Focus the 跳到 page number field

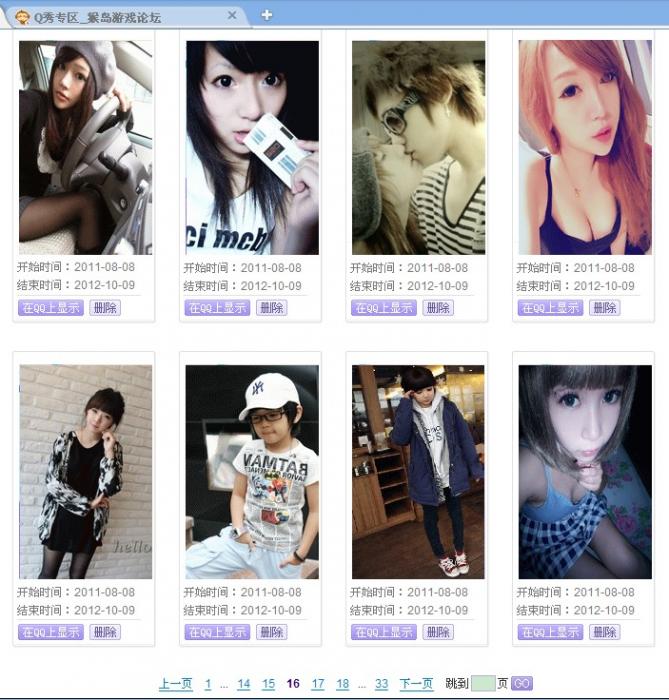point(483,684)
